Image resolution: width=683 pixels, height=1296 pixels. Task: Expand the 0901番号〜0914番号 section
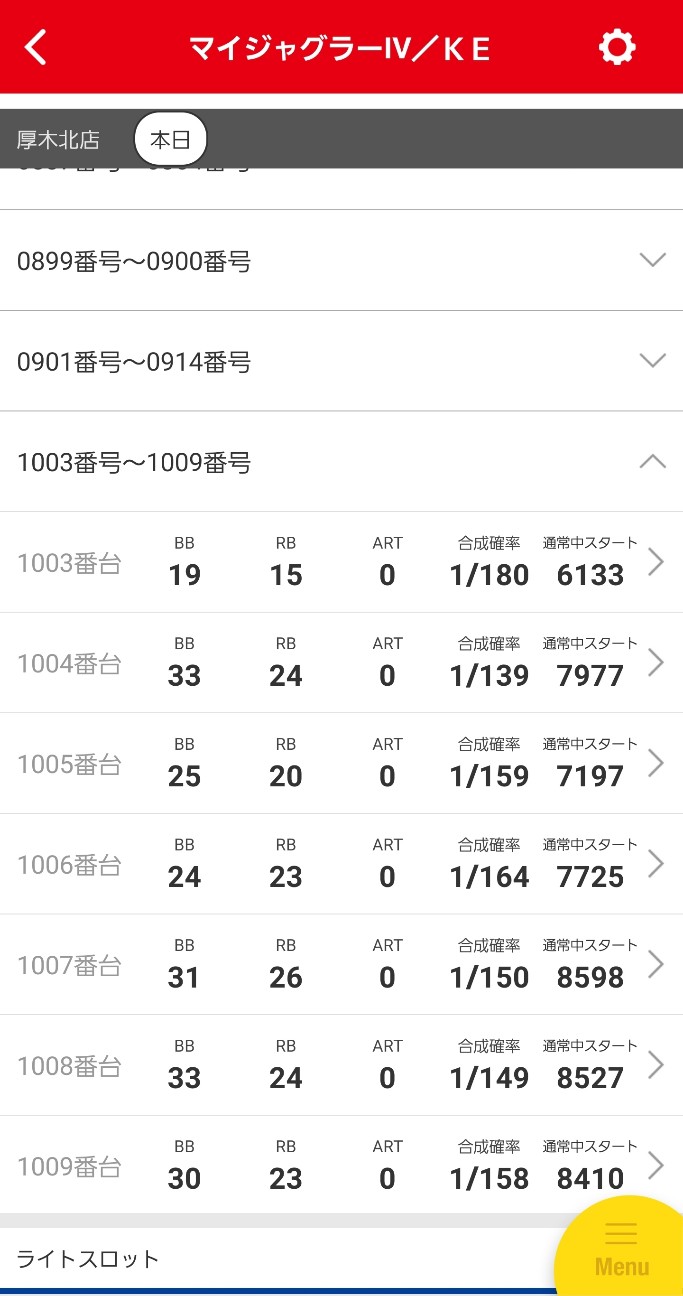pos(341,361)
